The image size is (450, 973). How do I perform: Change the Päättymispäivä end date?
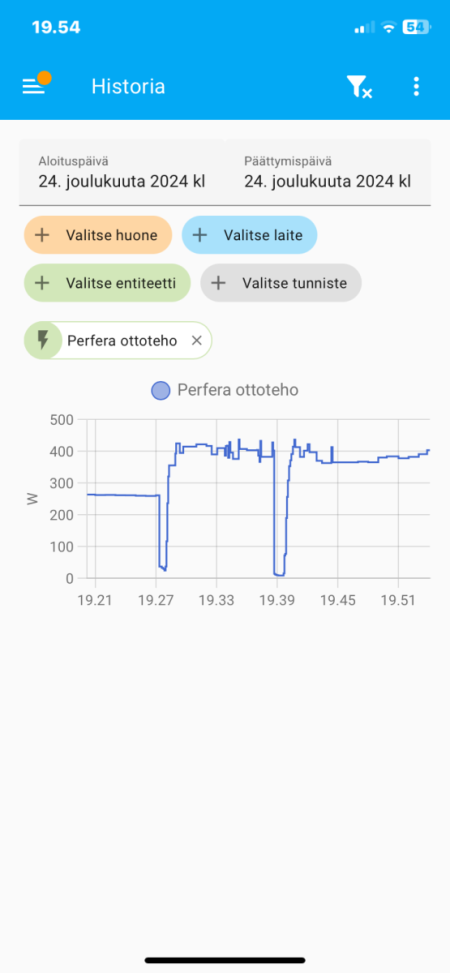[327, 173]
